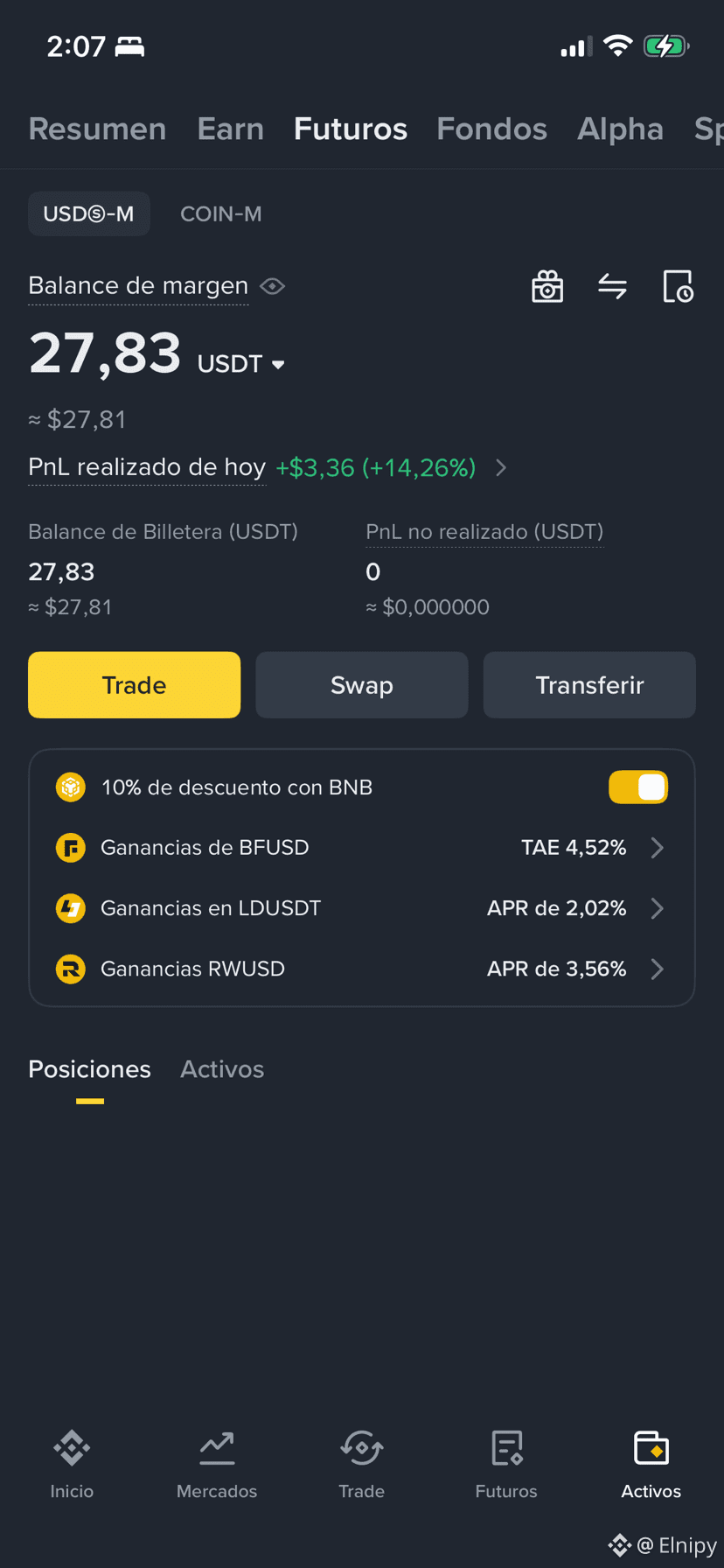Screen dimensions: 724x1568
Task: Switch to the Activos sub-tab beside Posiciones
Action: tap(222, 1069)
